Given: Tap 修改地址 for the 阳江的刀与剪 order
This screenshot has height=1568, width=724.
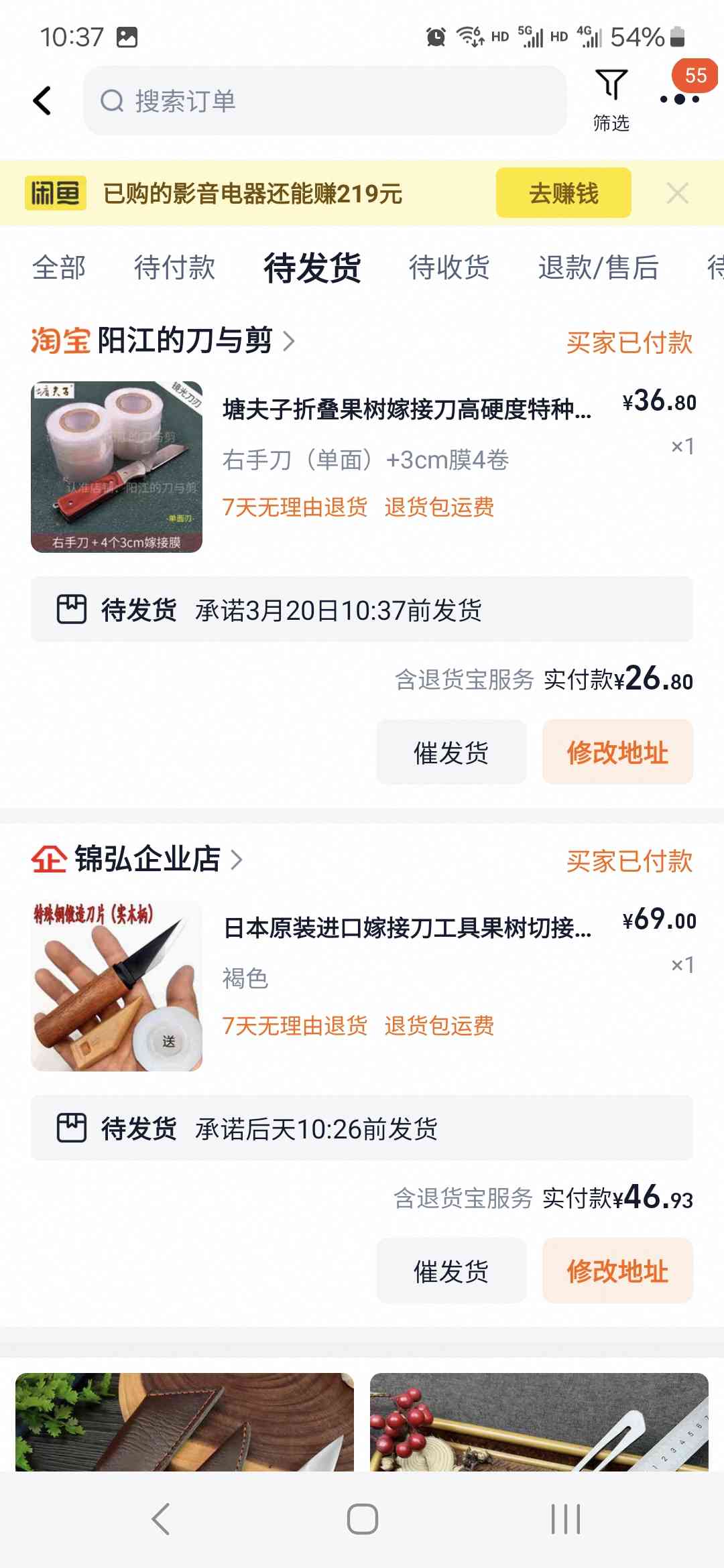Looking at the screenshot, I should pyautogui.click(x=617, y=752).
